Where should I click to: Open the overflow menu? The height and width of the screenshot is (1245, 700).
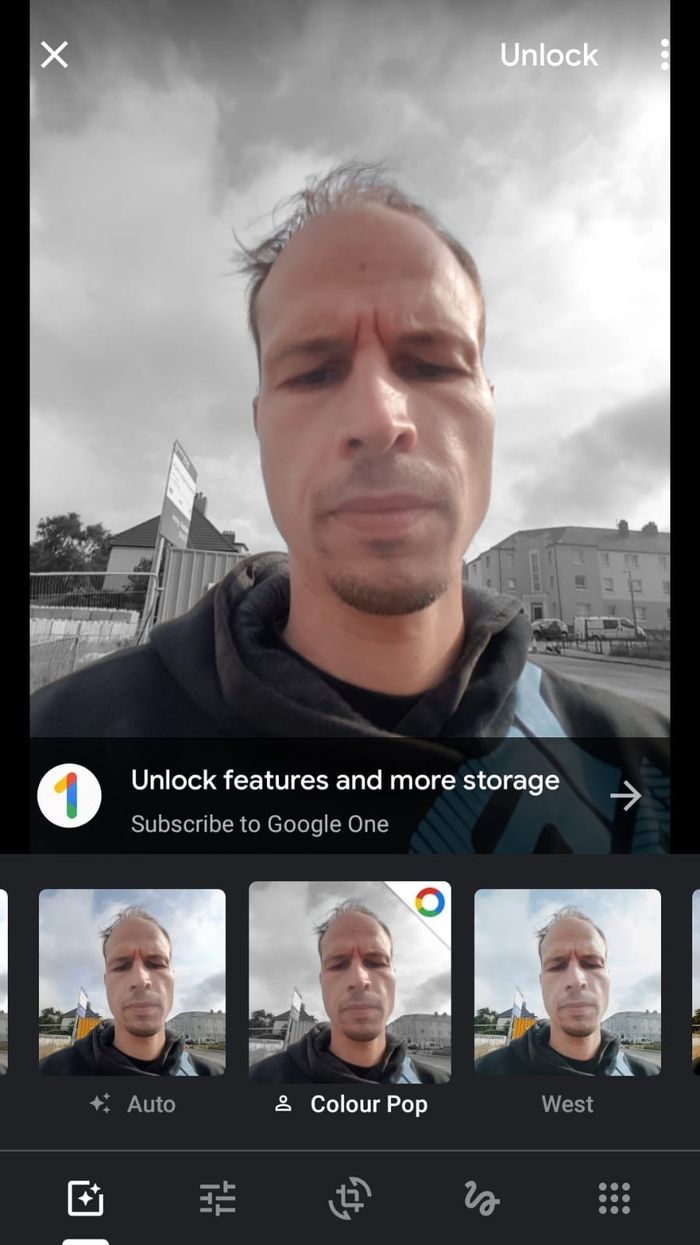pos(664,55)
